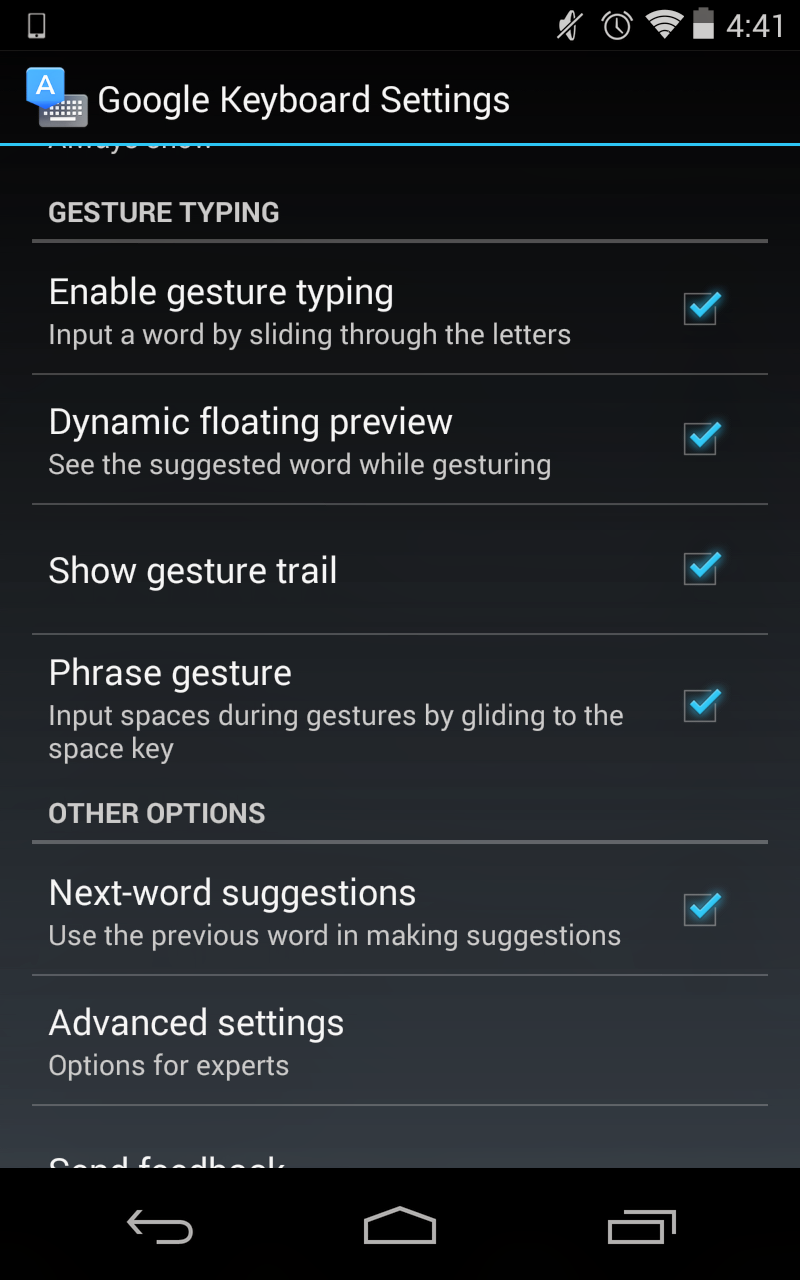The width and height of the screenshot is (800, 1280).
Task: Toggle the Phrase gesture checkbox
Action: point(700,706)
